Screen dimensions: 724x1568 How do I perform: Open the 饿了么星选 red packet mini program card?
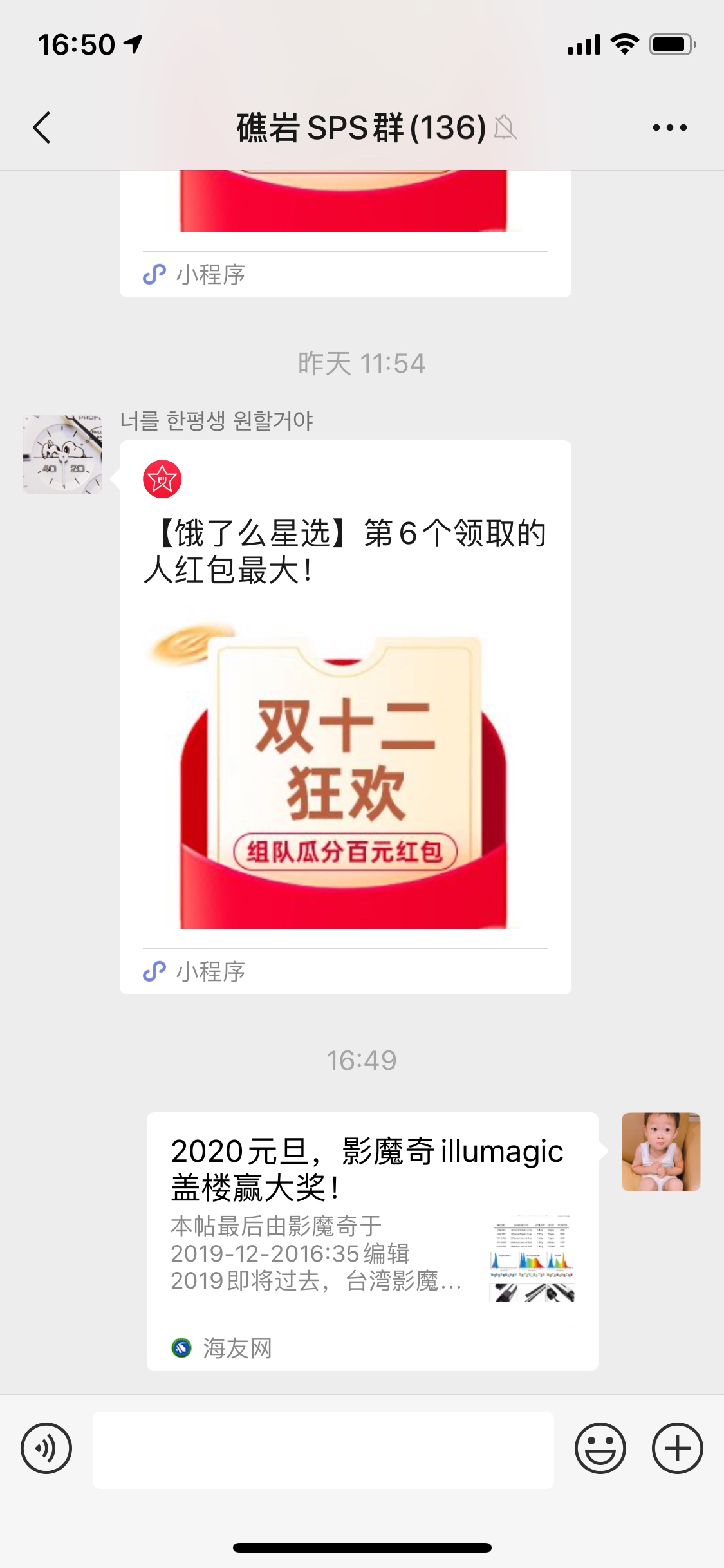tap(345, 716)
